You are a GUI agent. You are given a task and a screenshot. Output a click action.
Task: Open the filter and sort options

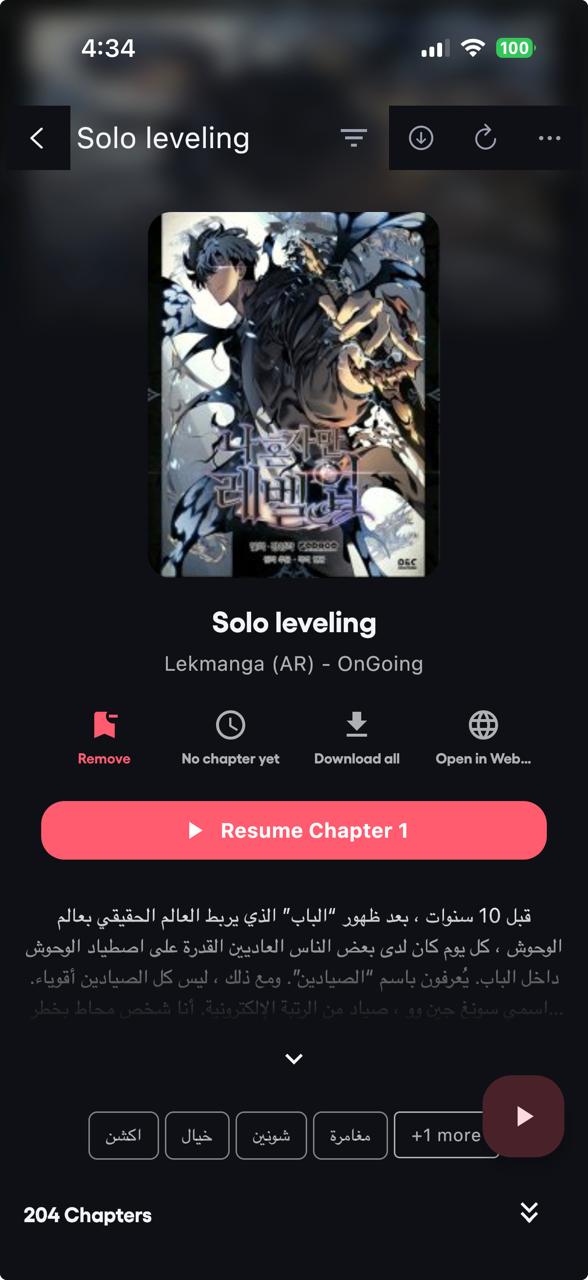(x=353, y=138)
